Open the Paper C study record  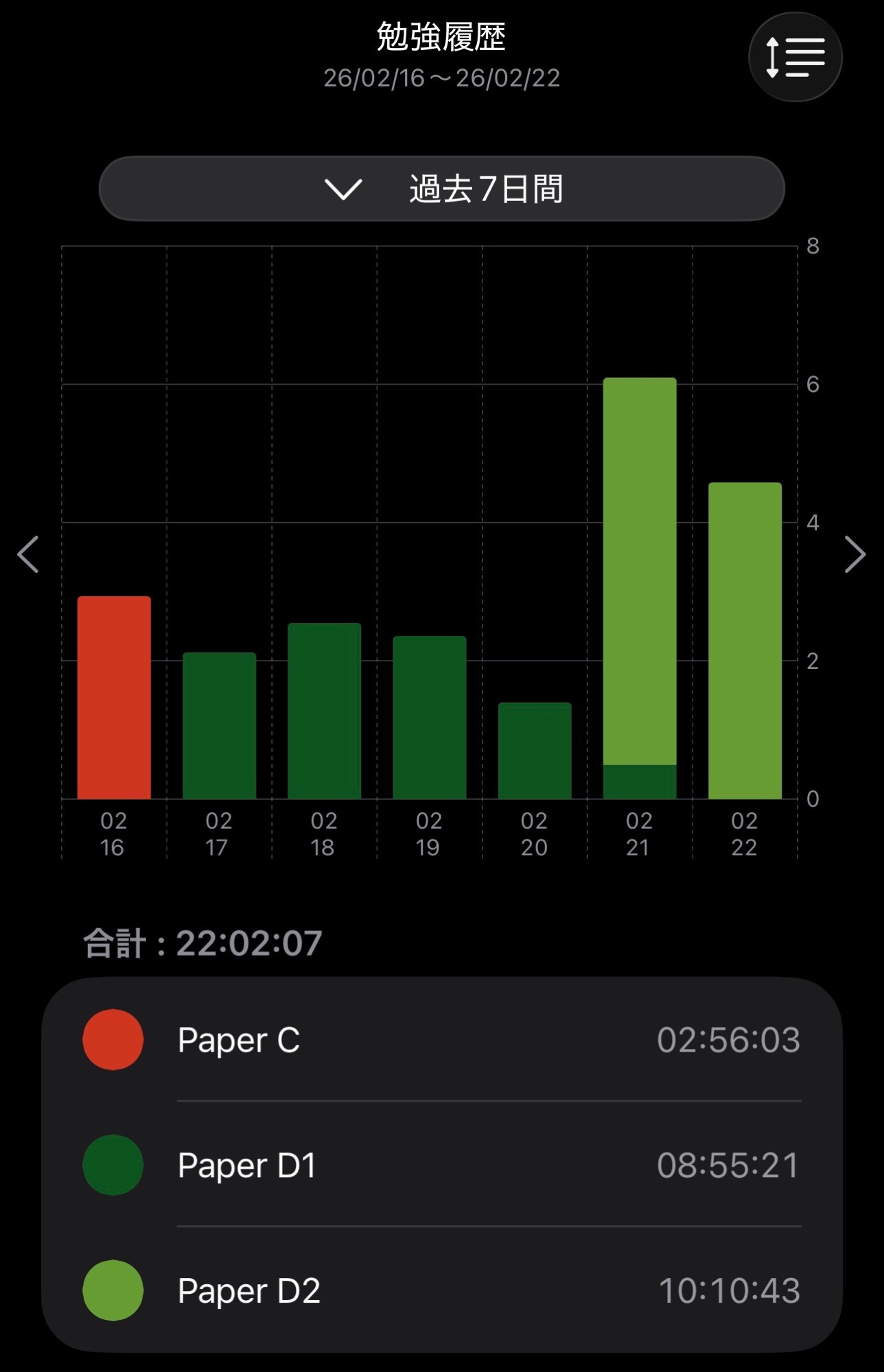tap(441, 1040)
